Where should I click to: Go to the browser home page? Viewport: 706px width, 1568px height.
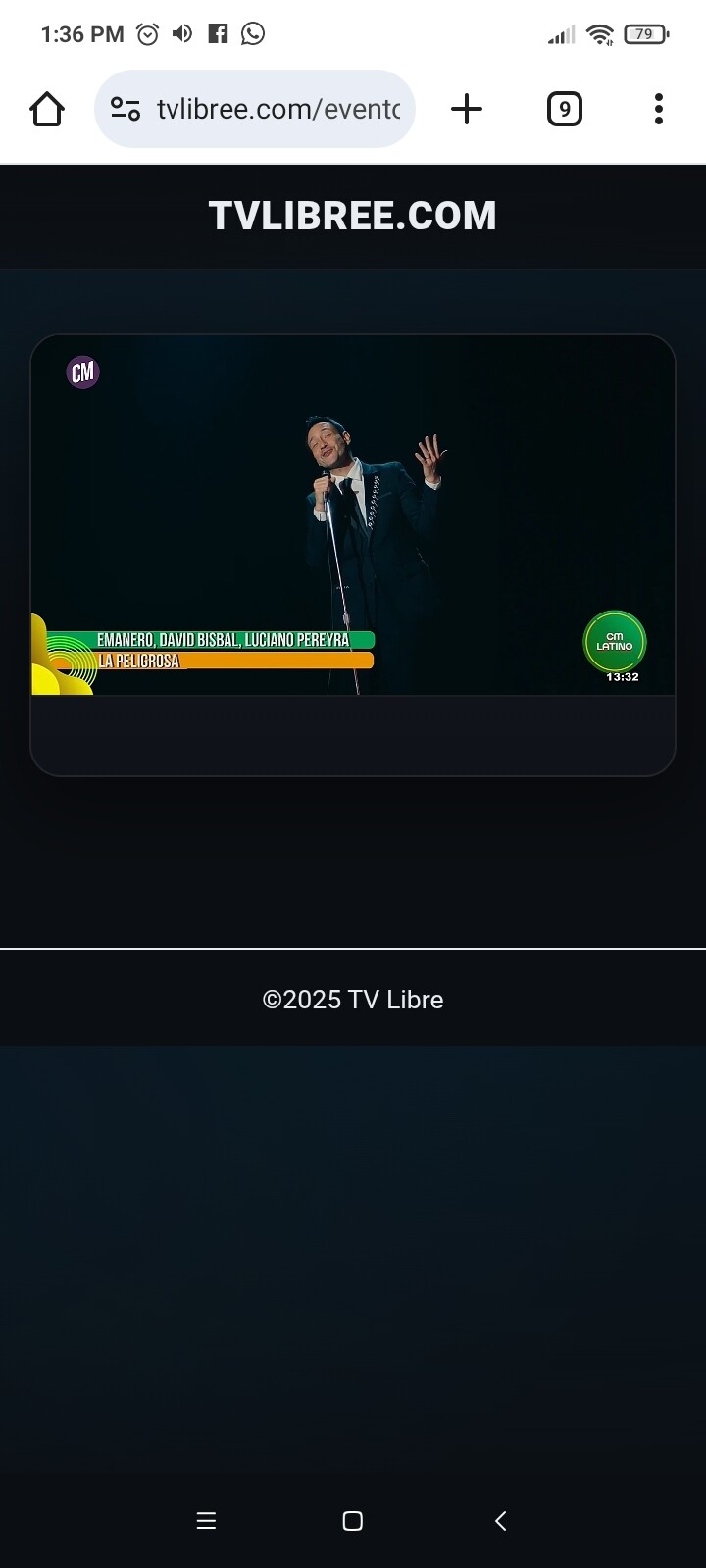[47, 109]
